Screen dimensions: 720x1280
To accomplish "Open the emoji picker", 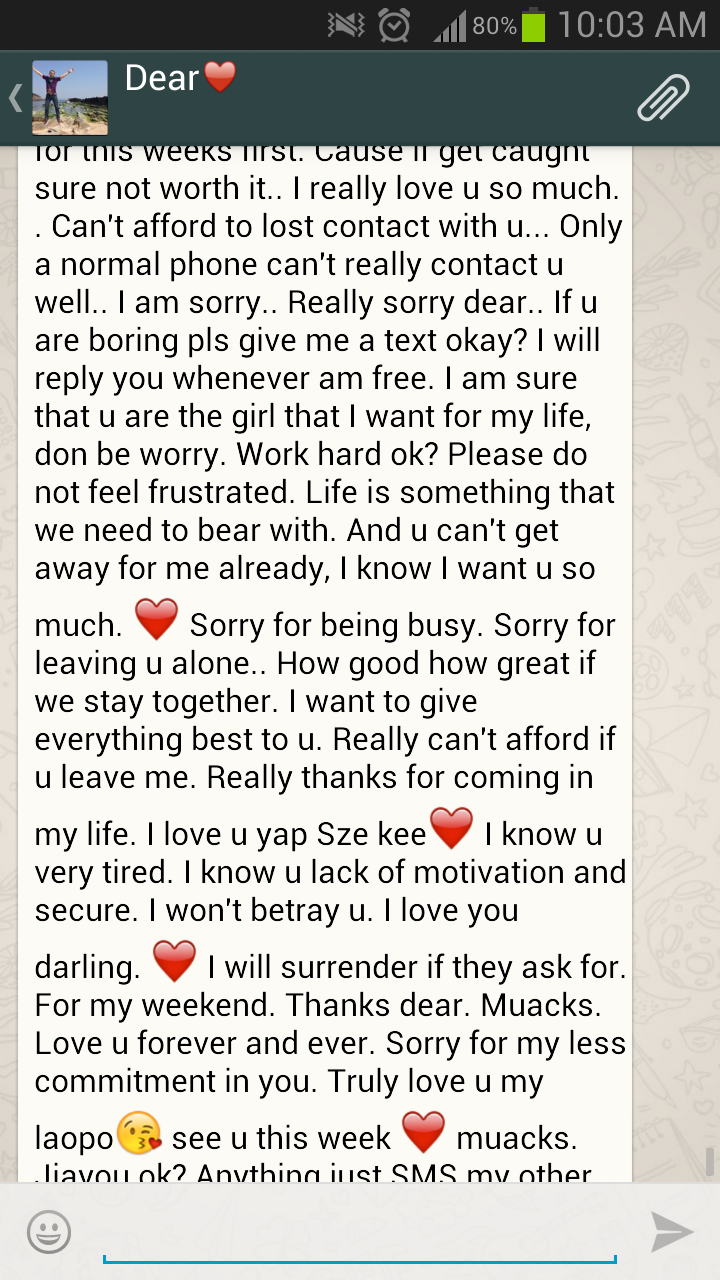I will pos(49,1232).
